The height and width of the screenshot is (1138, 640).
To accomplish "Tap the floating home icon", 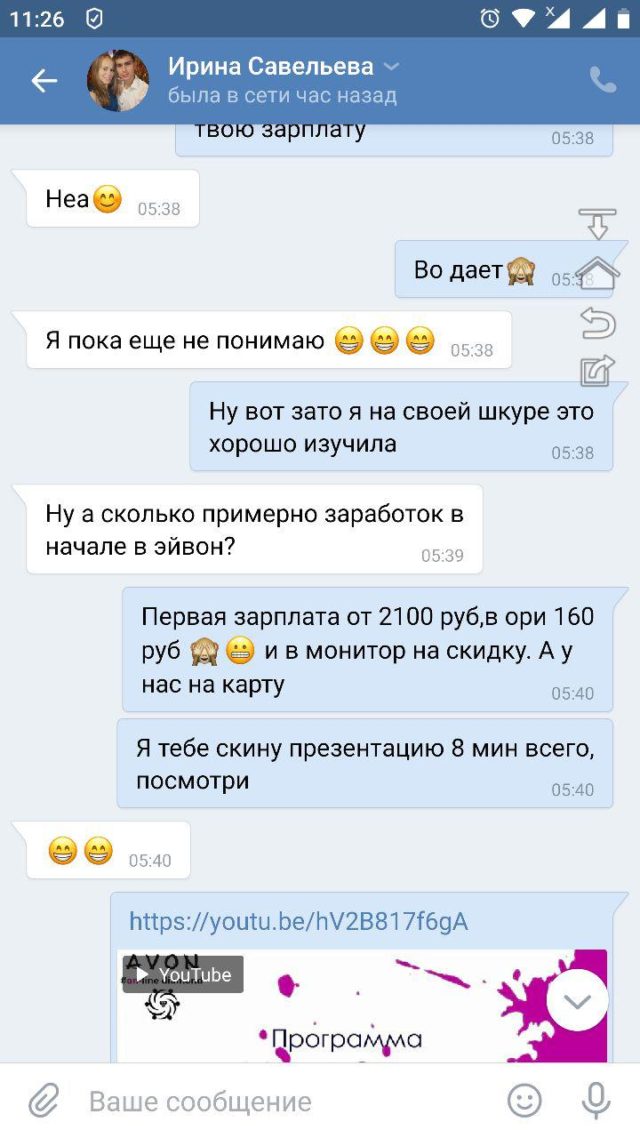I will pyautogui.click(x=598, y=274).
